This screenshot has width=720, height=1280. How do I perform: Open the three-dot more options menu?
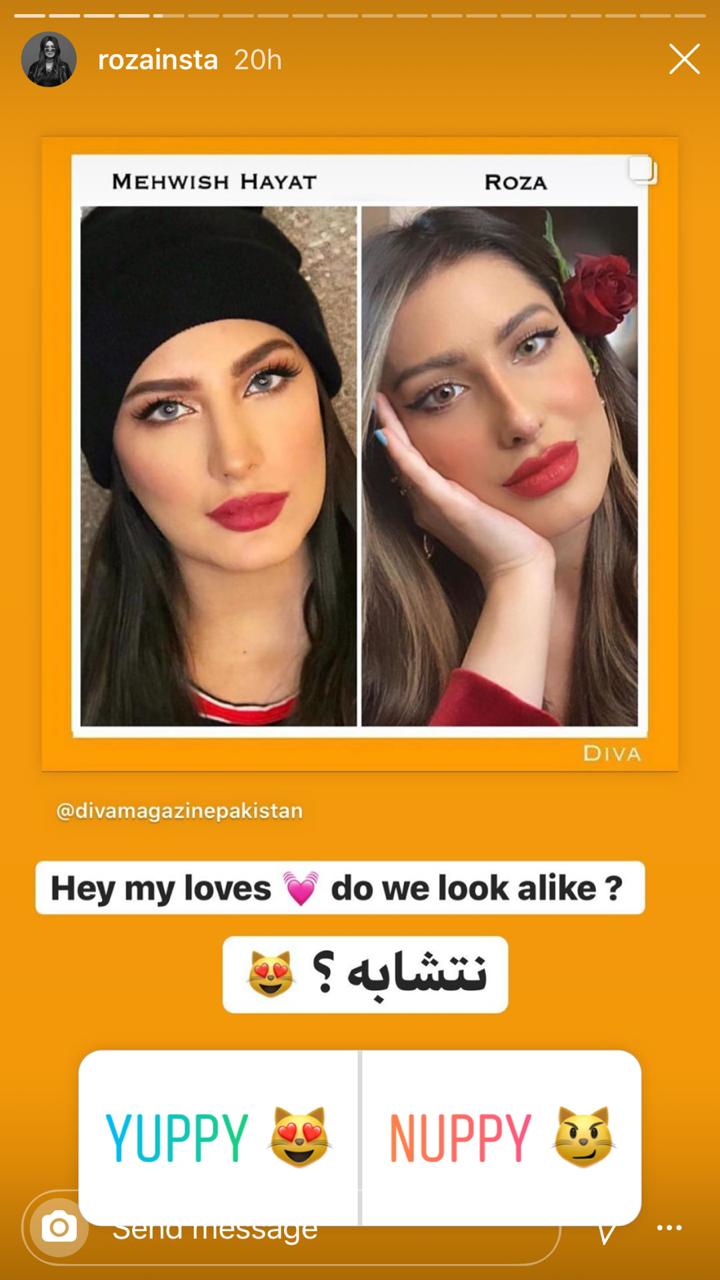pos(669,1228)
